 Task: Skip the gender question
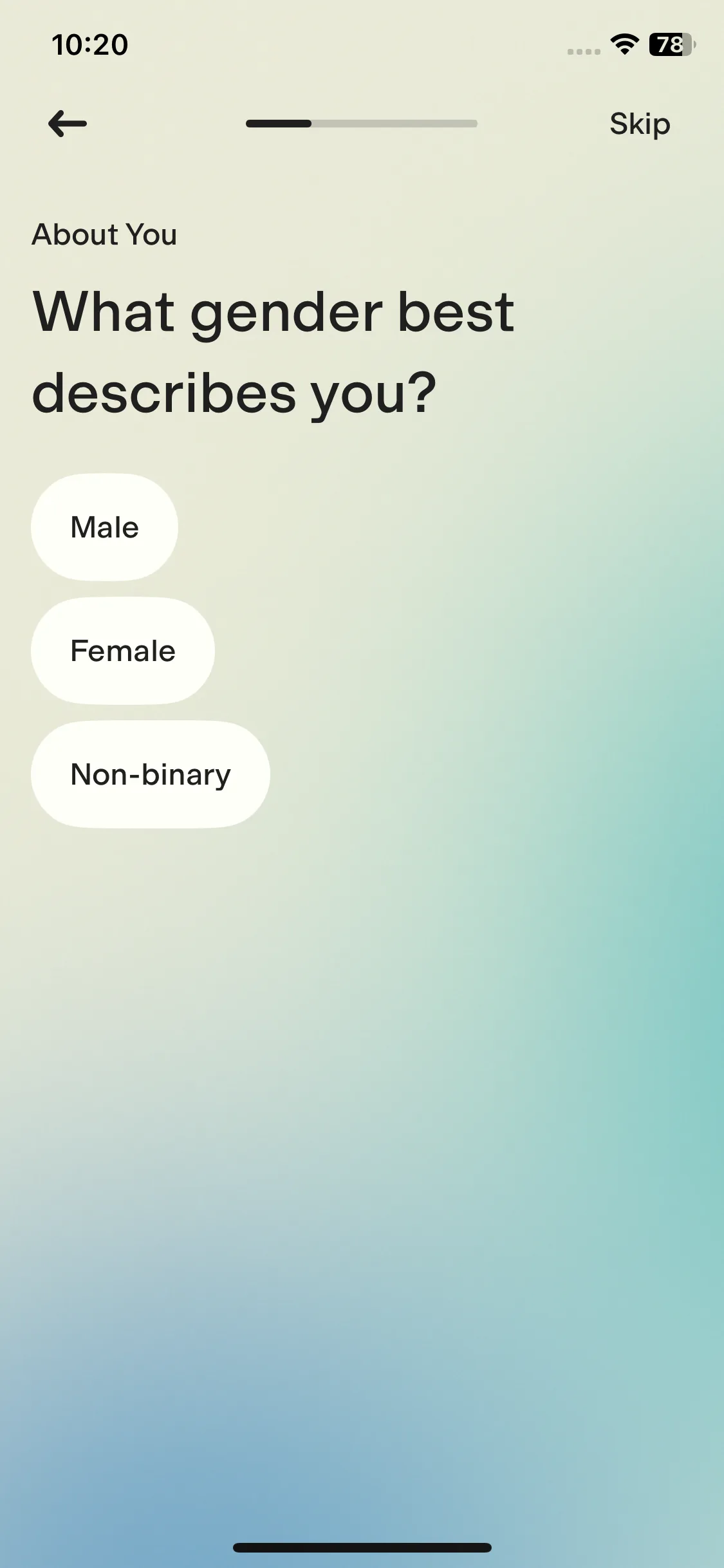(x=640, y=124)
